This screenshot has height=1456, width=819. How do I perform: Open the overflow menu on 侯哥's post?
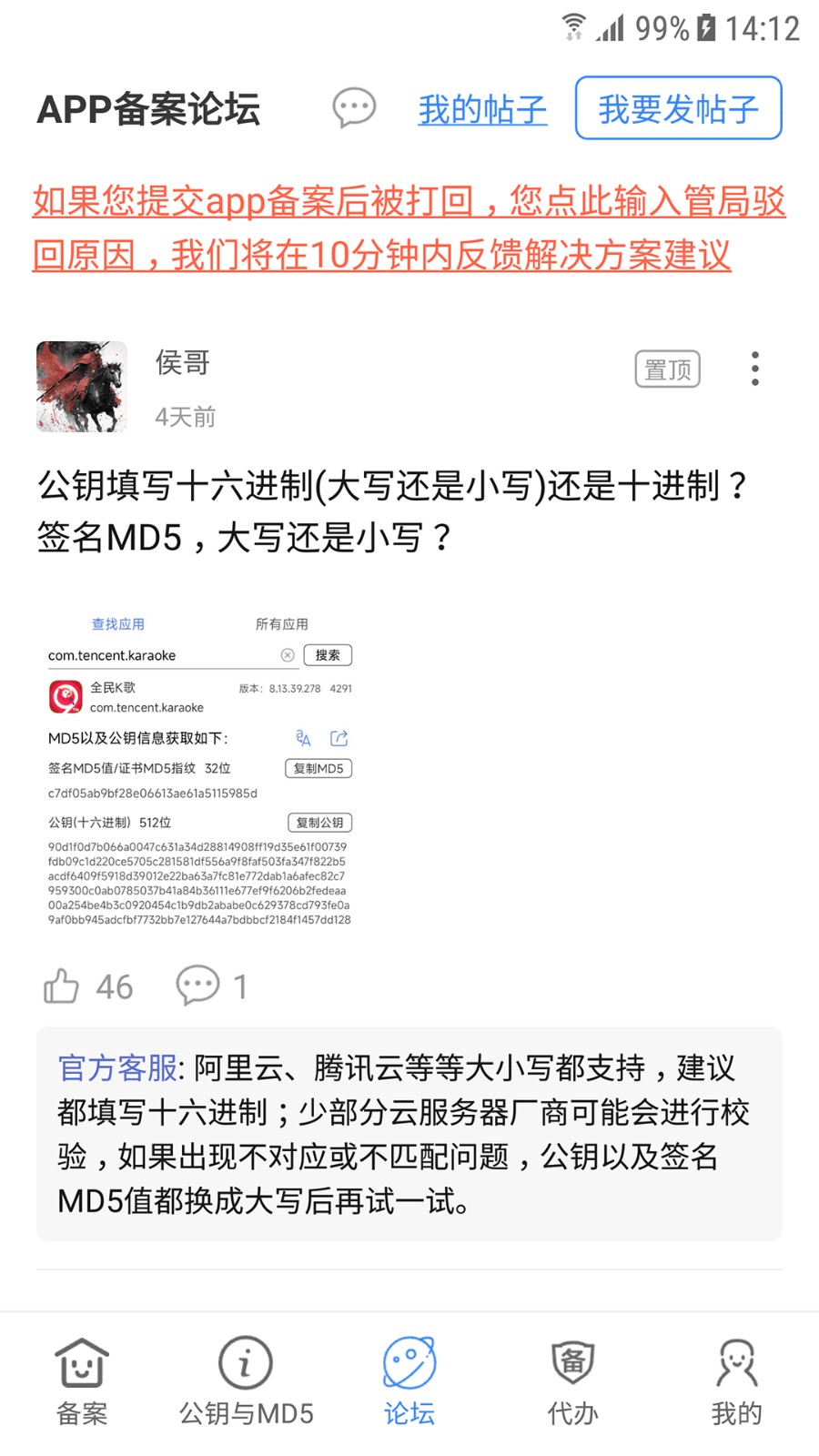[x=754, y=369]
